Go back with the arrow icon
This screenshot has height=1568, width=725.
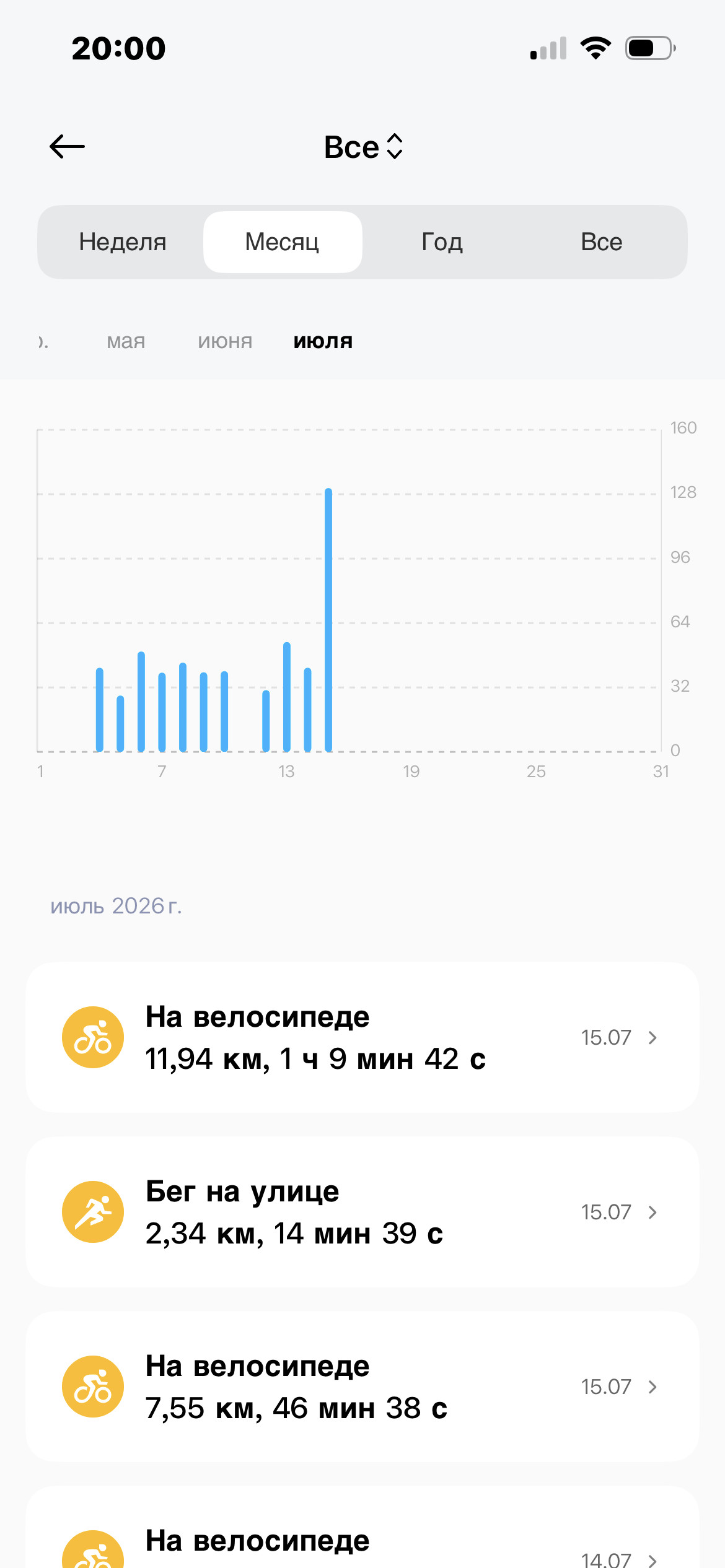67,147
